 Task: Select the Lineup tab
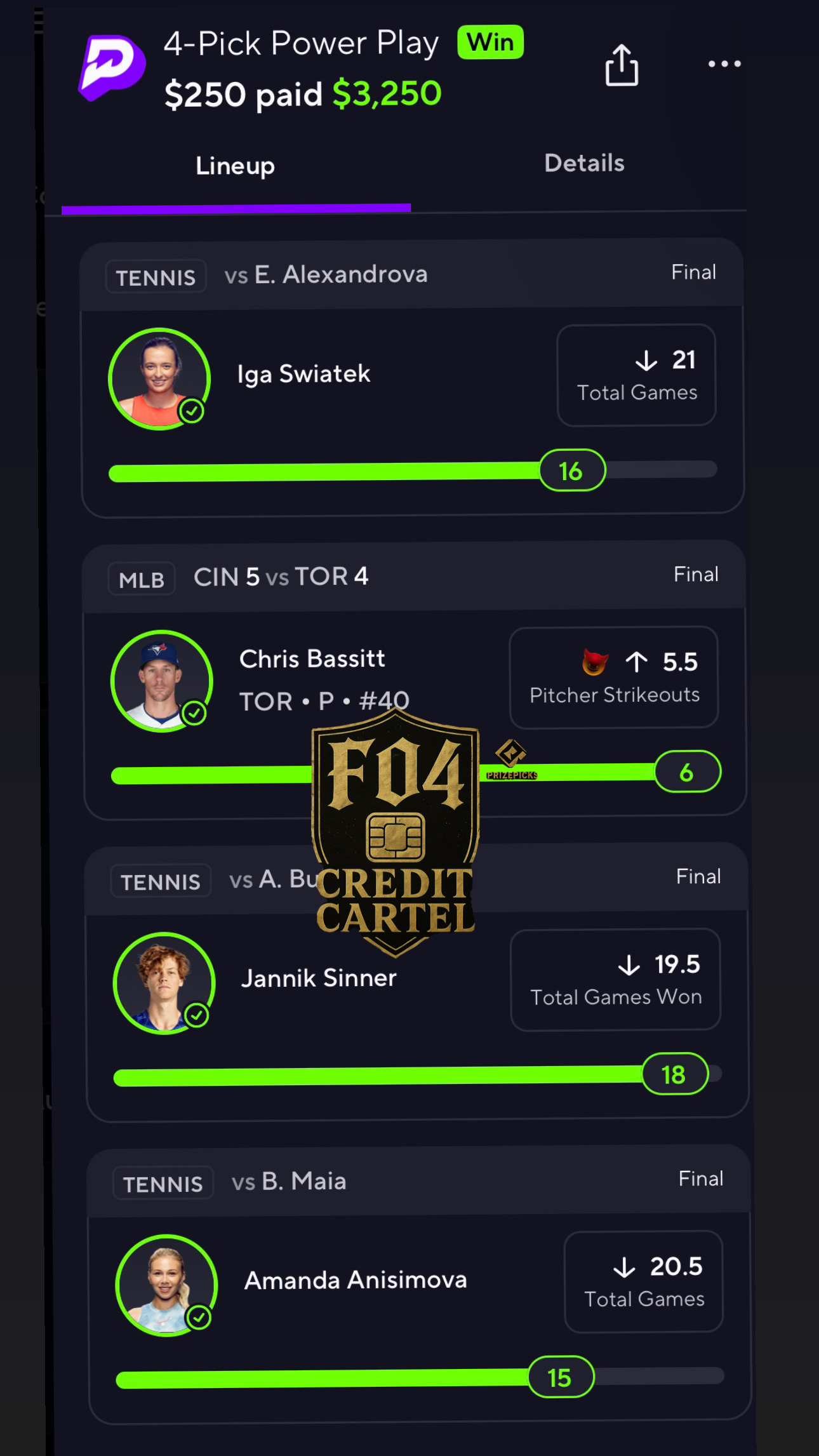point(235,166)
